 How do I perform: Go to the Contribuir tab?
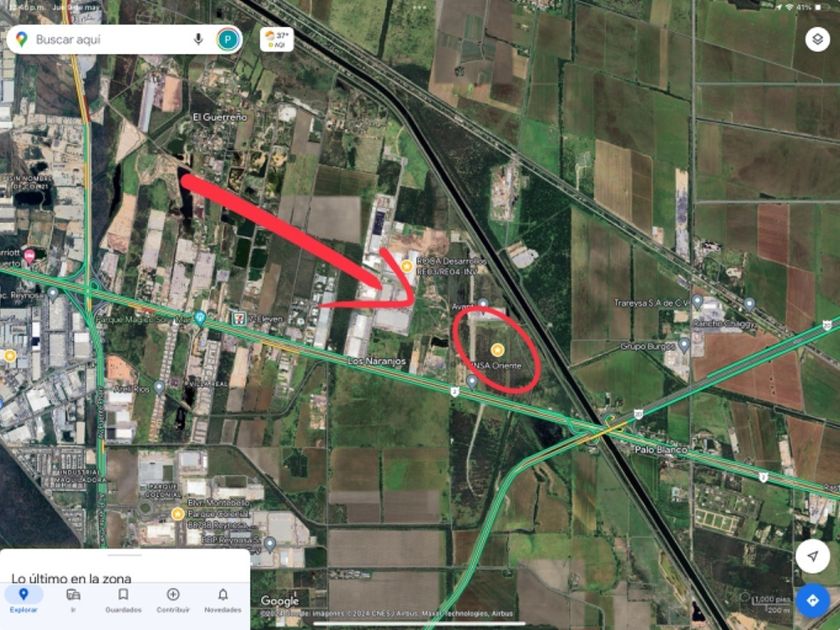coord(173,599)
